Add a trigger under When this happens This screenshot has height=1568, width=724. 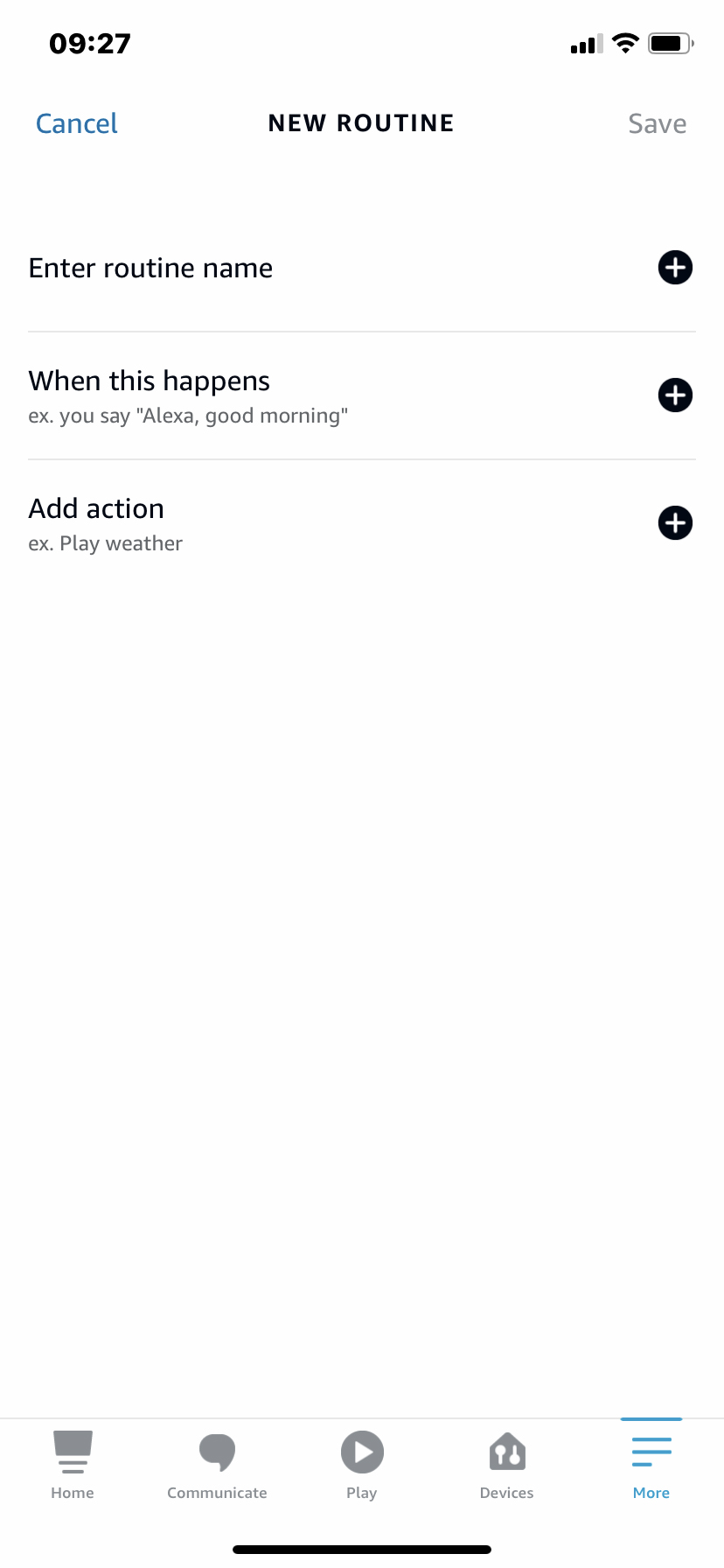675,395
